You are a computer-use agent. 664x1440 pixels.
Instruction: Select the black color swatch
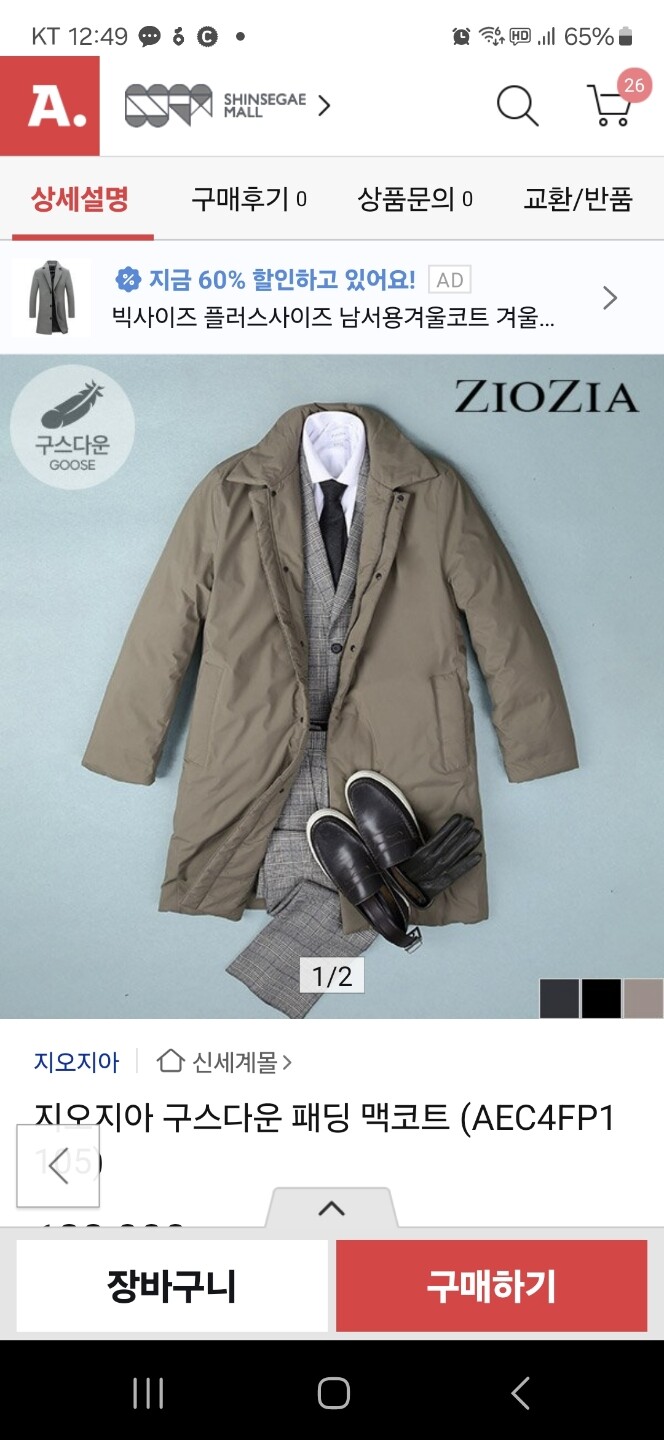click(601, 998)
